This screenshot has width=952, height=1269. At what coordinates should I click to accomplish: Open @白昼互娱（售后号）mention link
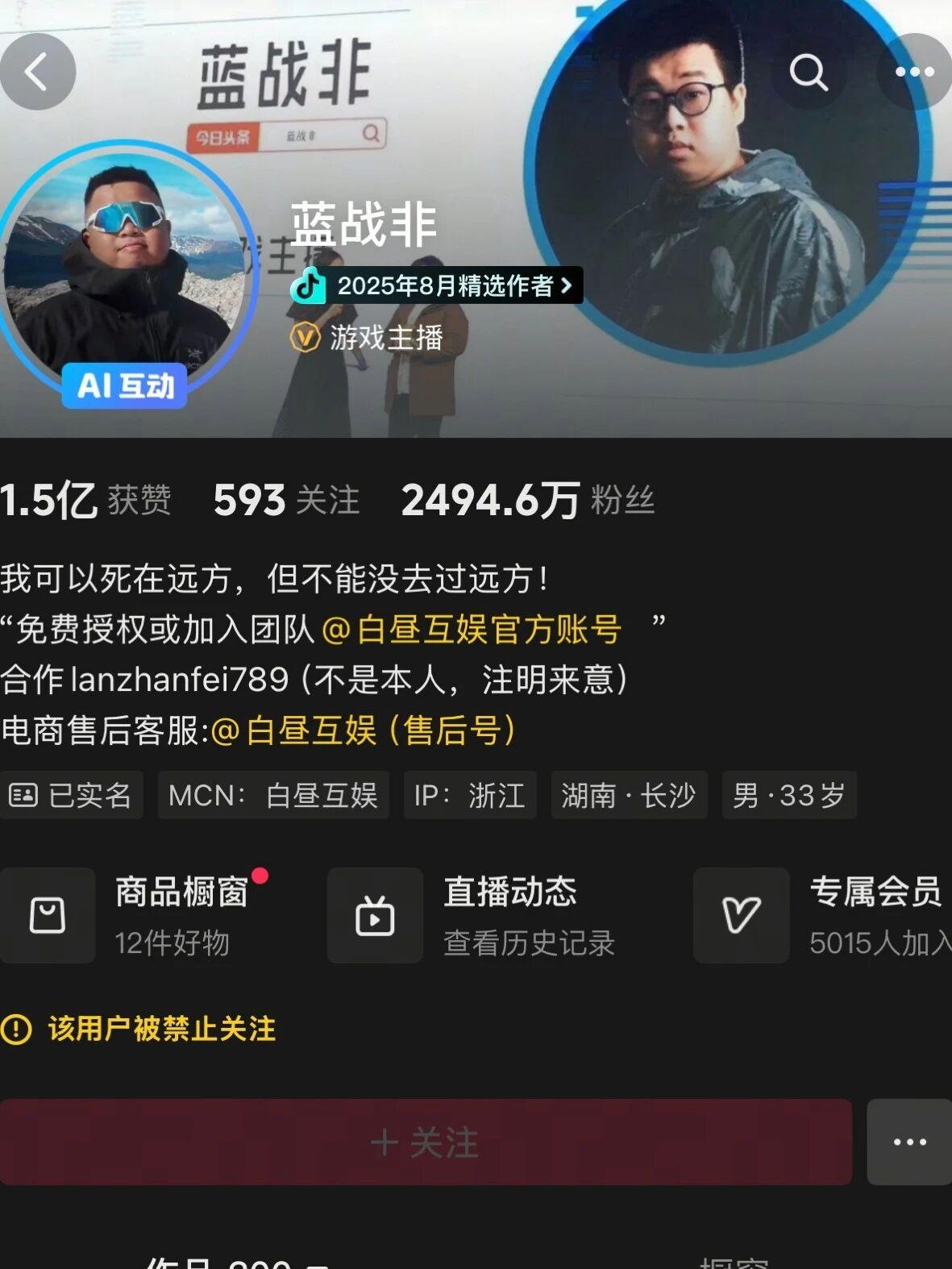pos(363,730)
